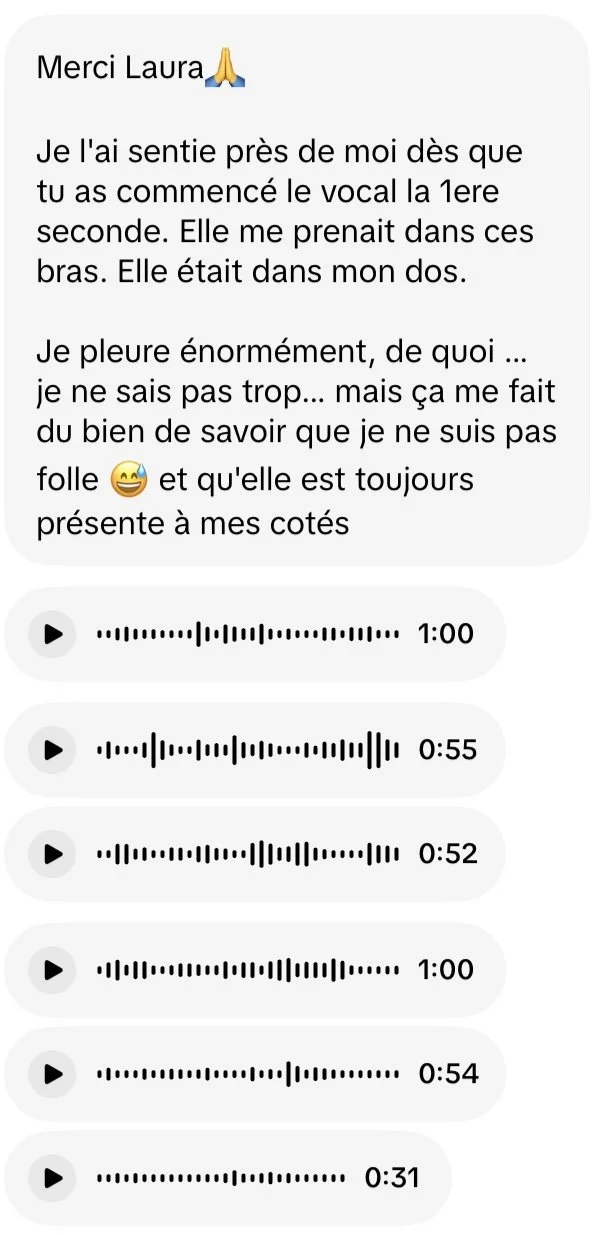This screenshot has width=607, height=1235.
Task: Play the 0:55 voice message
Action: [x=53, y=750]
